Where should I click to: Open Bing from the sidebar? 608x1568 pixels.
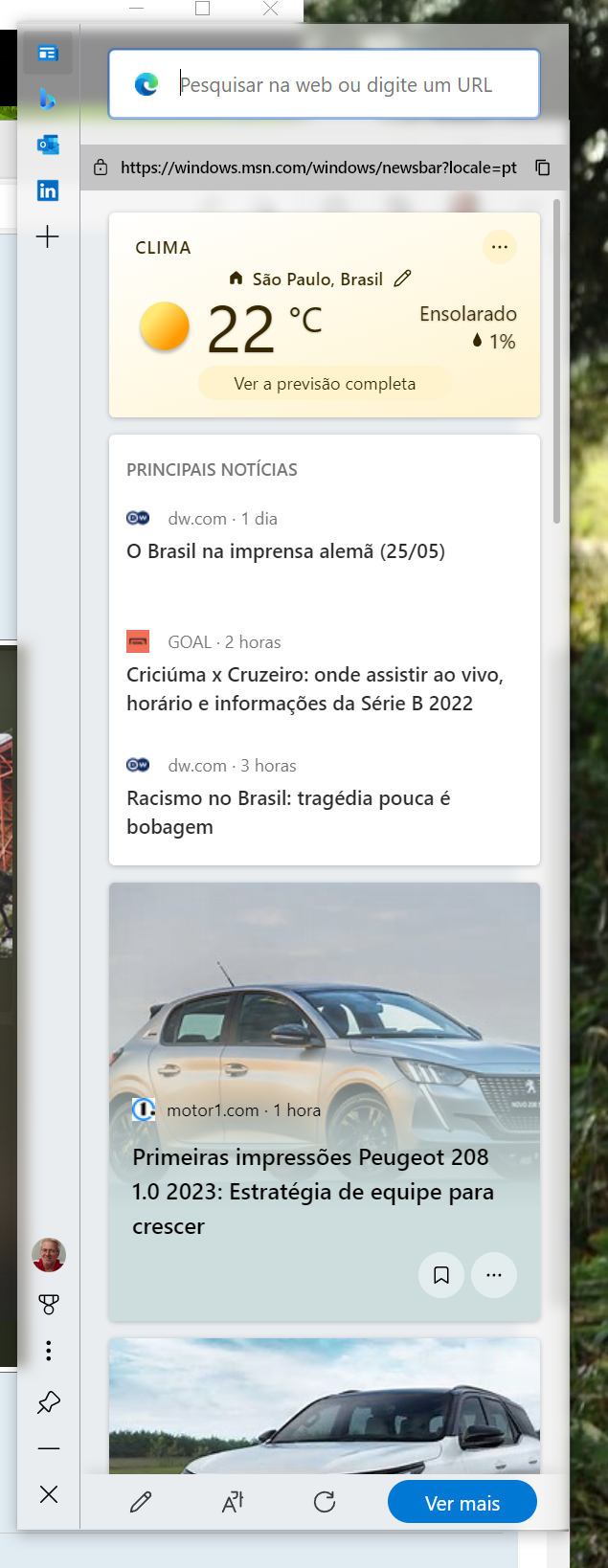pyautogui.click(x=48, y=99)
